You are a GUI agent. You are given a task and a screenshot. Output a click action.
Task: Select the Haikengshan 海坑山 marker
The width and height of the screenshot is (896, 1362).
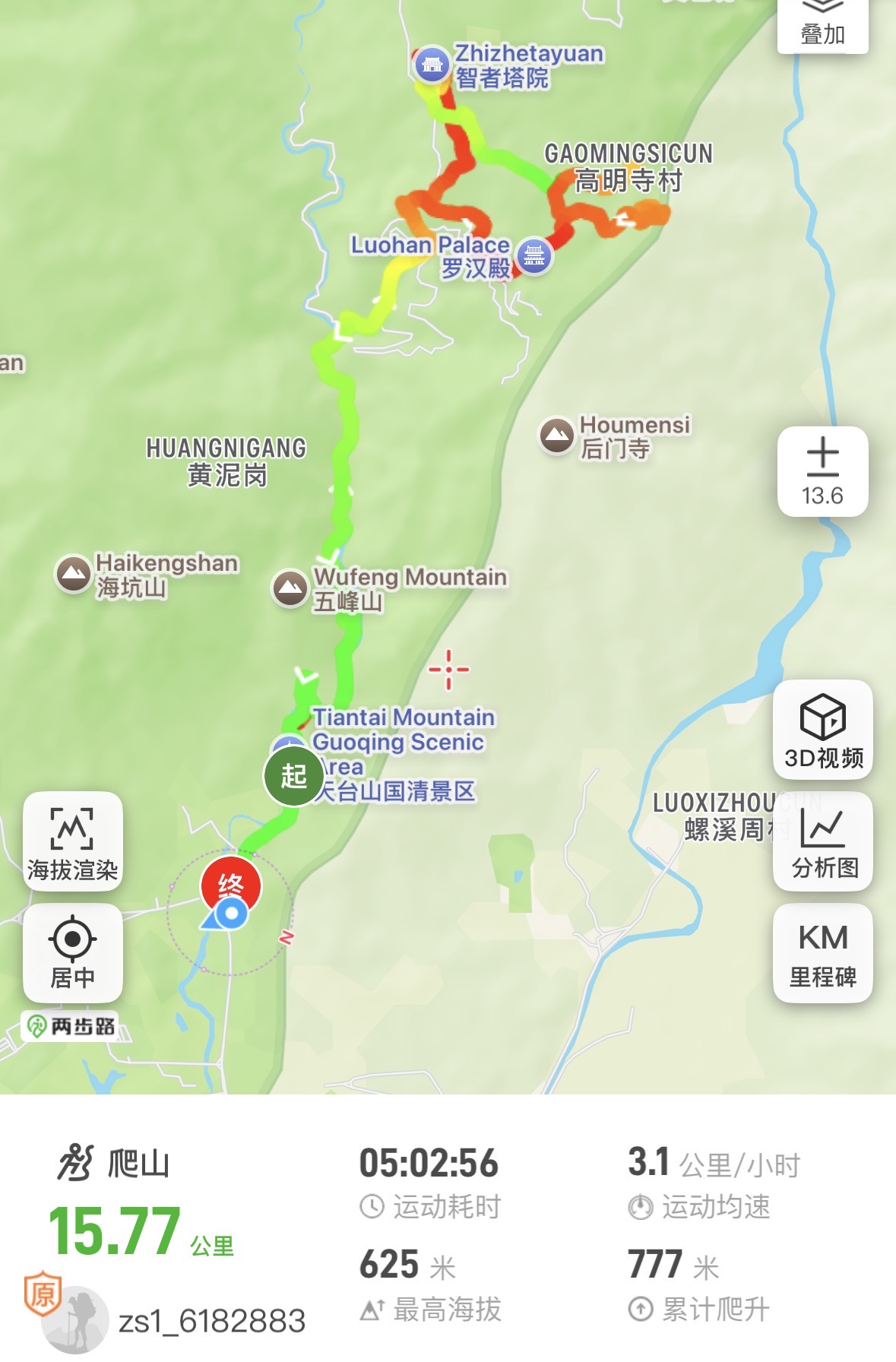coord(73,574)
